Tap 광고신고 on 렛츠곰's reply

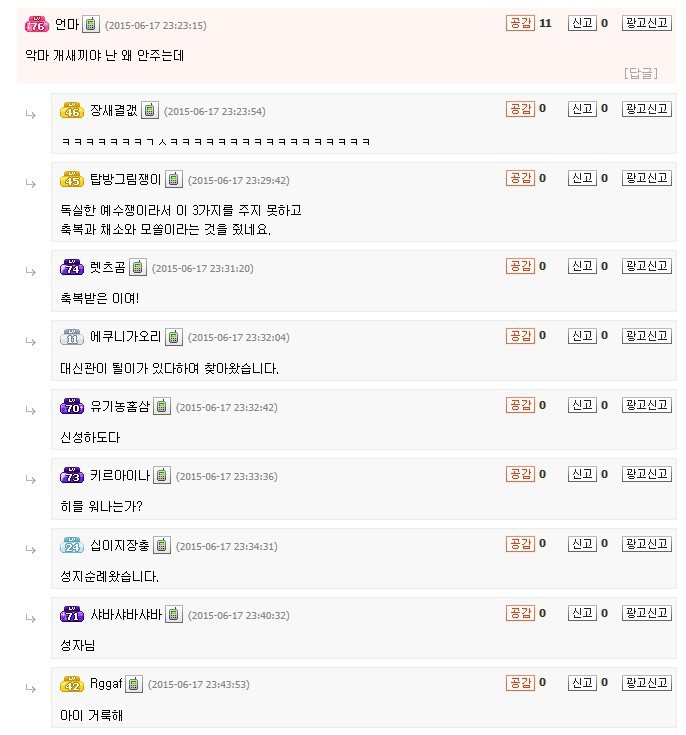646,266
